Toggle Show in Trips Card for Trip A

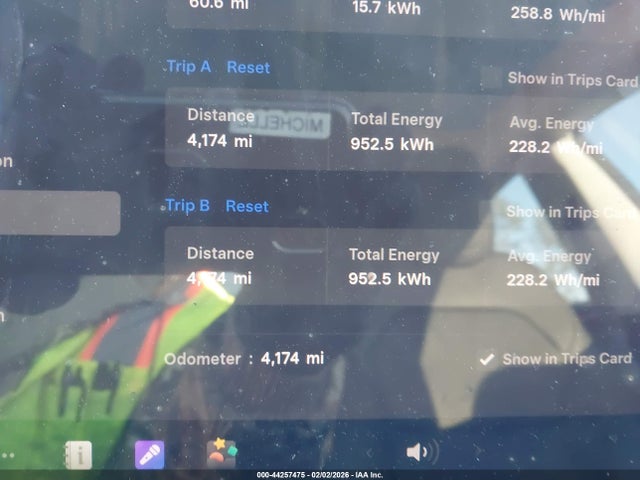coord(490,78)
